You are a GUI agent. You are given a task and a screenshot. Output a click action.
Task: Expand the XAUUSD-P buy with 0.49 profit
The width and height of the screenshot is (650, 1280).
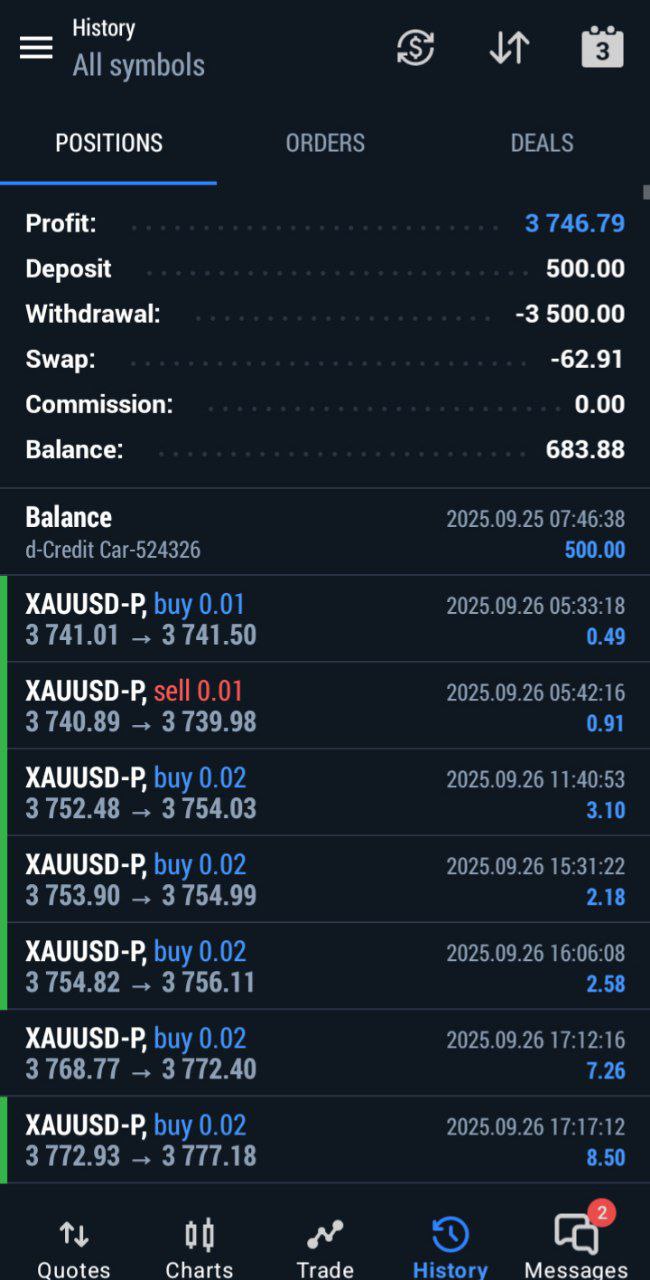coord(325,619)
